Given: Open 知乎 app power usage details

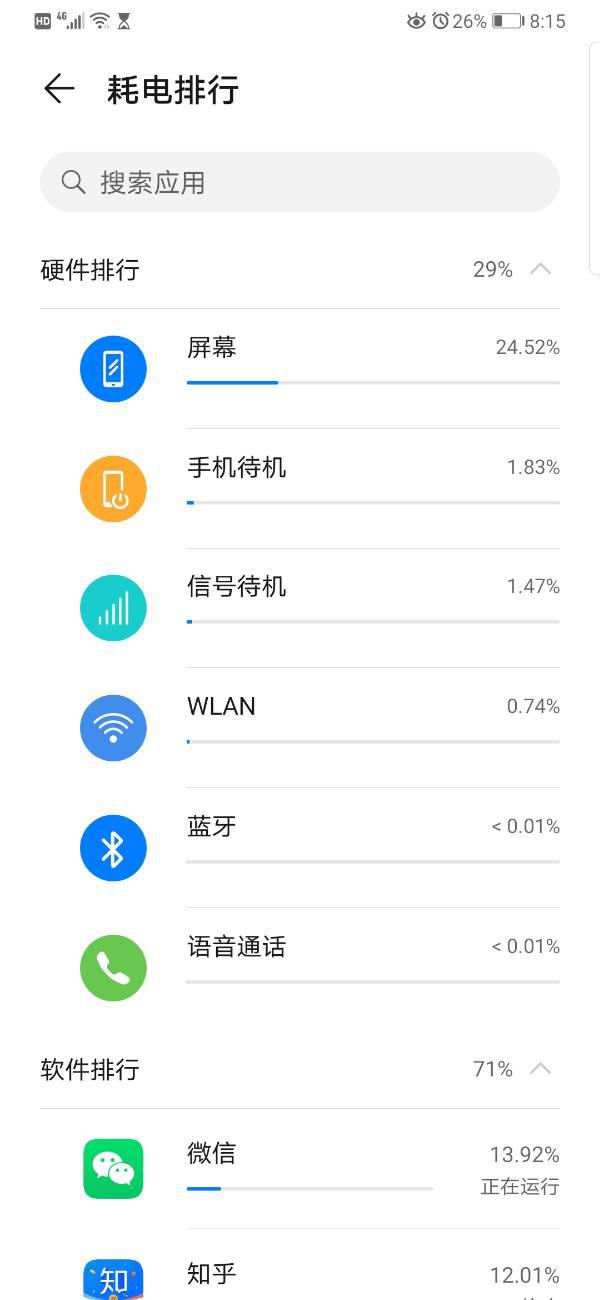Looking at the screenshot, I should click(300, 1265).
